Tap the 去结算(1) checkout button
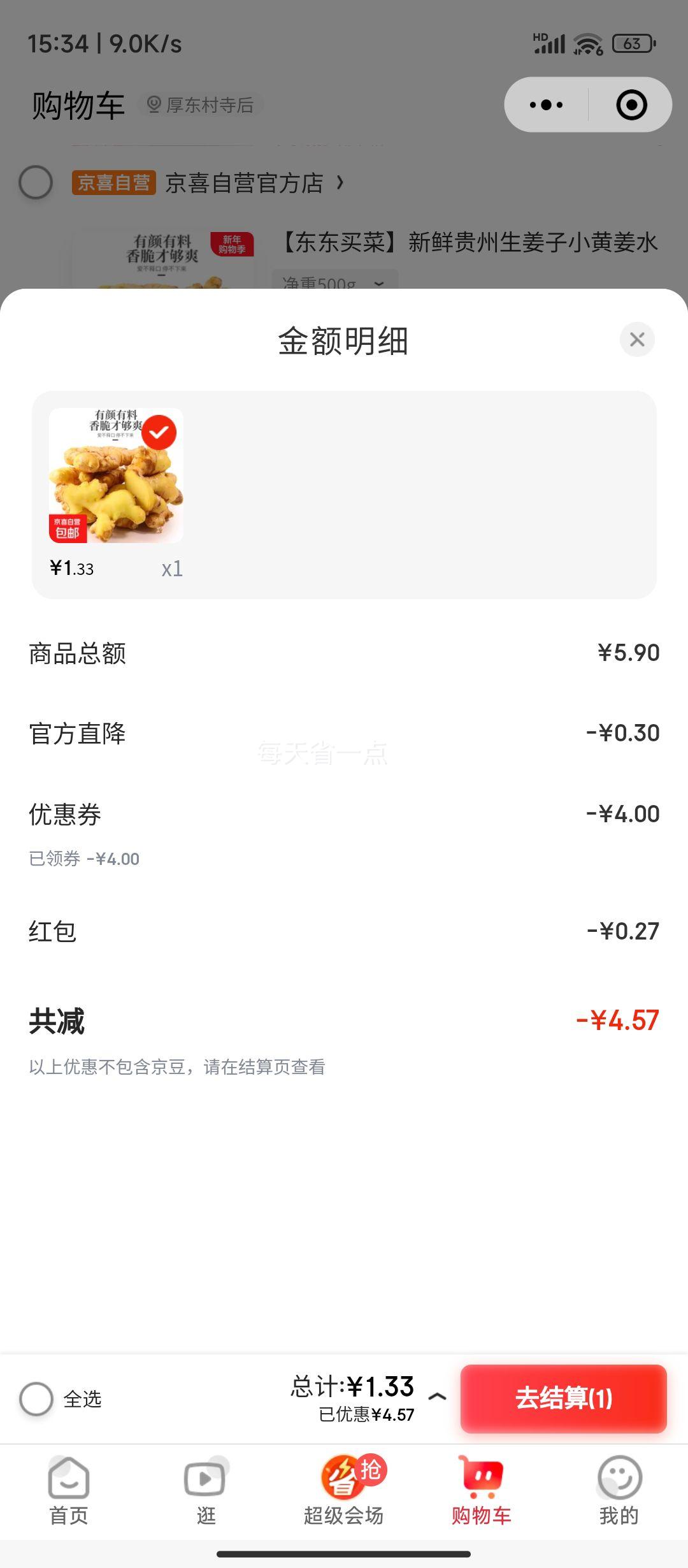This screenshot has height=1568, width=688. pos(563,1400)
